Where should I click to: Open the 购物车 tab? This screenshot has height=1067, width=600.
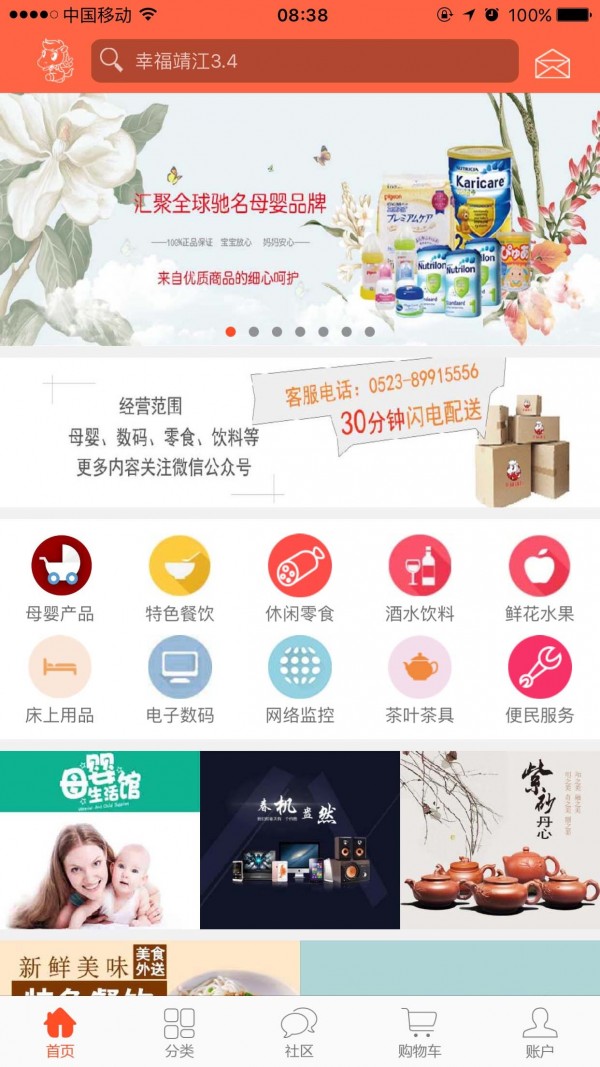(x=419, y=1033)
